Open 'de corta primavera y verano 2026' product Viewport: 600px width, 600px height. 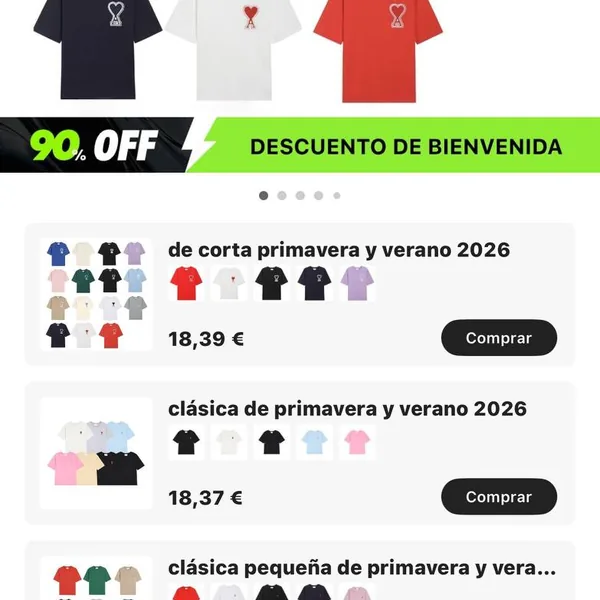point(338,250)
